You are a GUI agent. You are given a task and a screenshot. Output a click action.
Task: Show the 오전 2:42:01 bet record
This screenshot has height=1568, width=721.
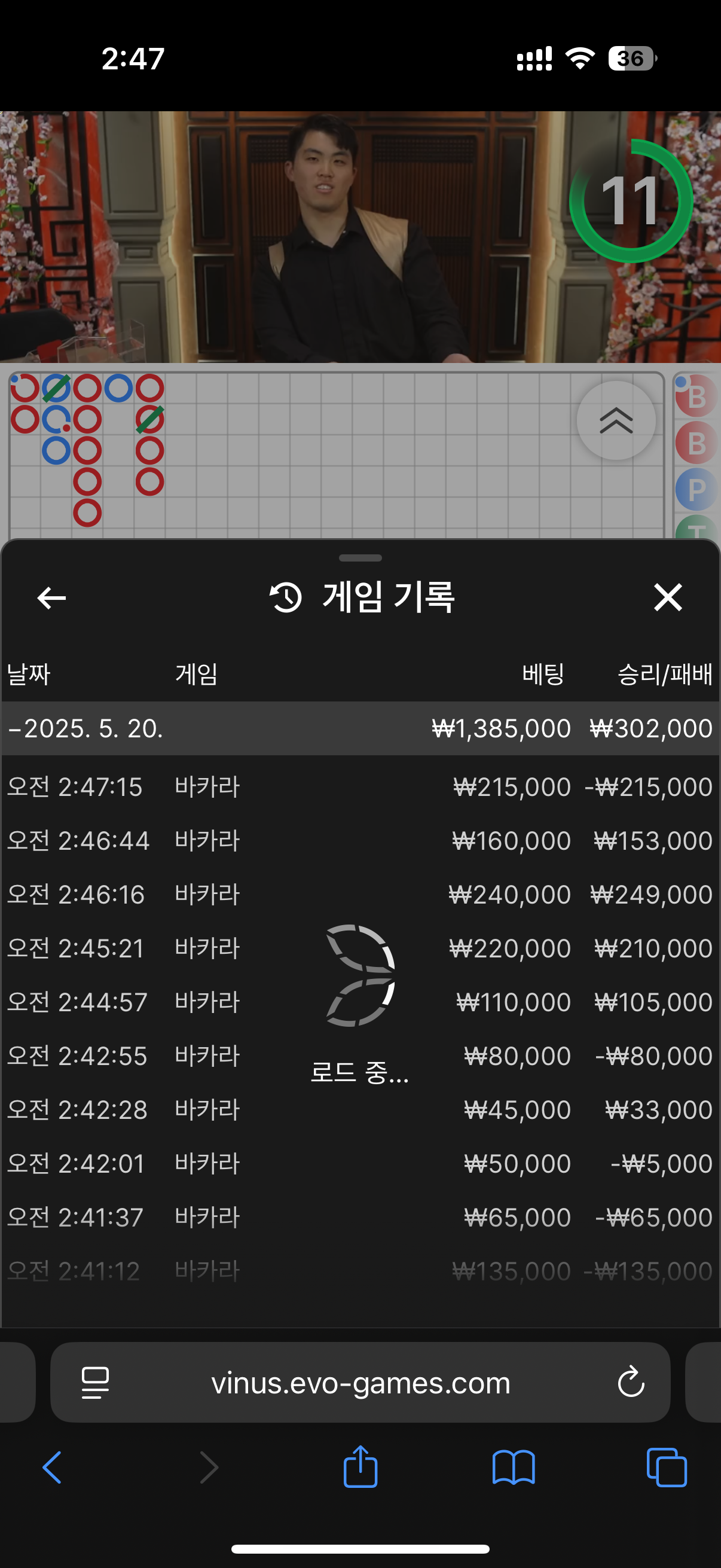click(359, 1163)
